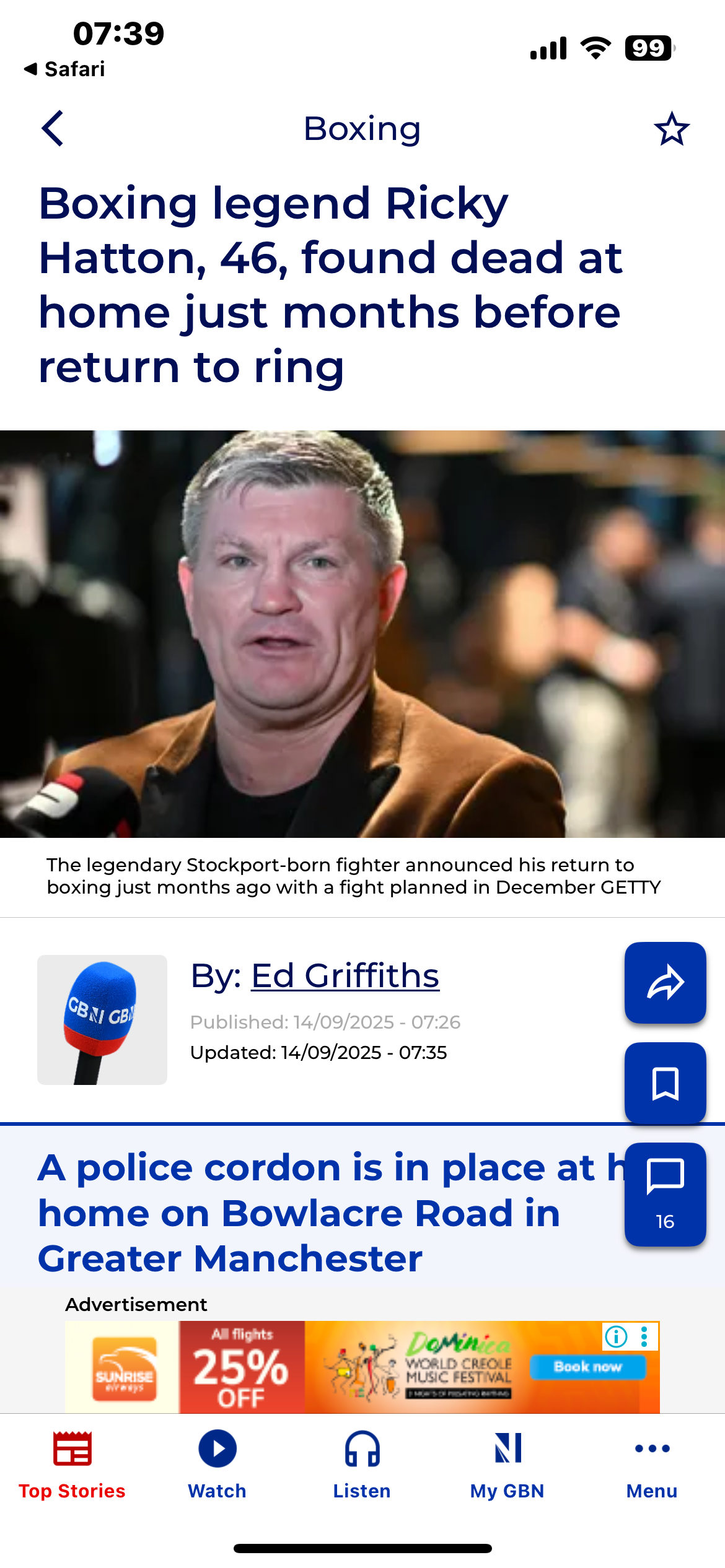Open the Menu tab
Viewport: 725px width, 1568px height.
pyautogui.click(x=652, y=1465)
